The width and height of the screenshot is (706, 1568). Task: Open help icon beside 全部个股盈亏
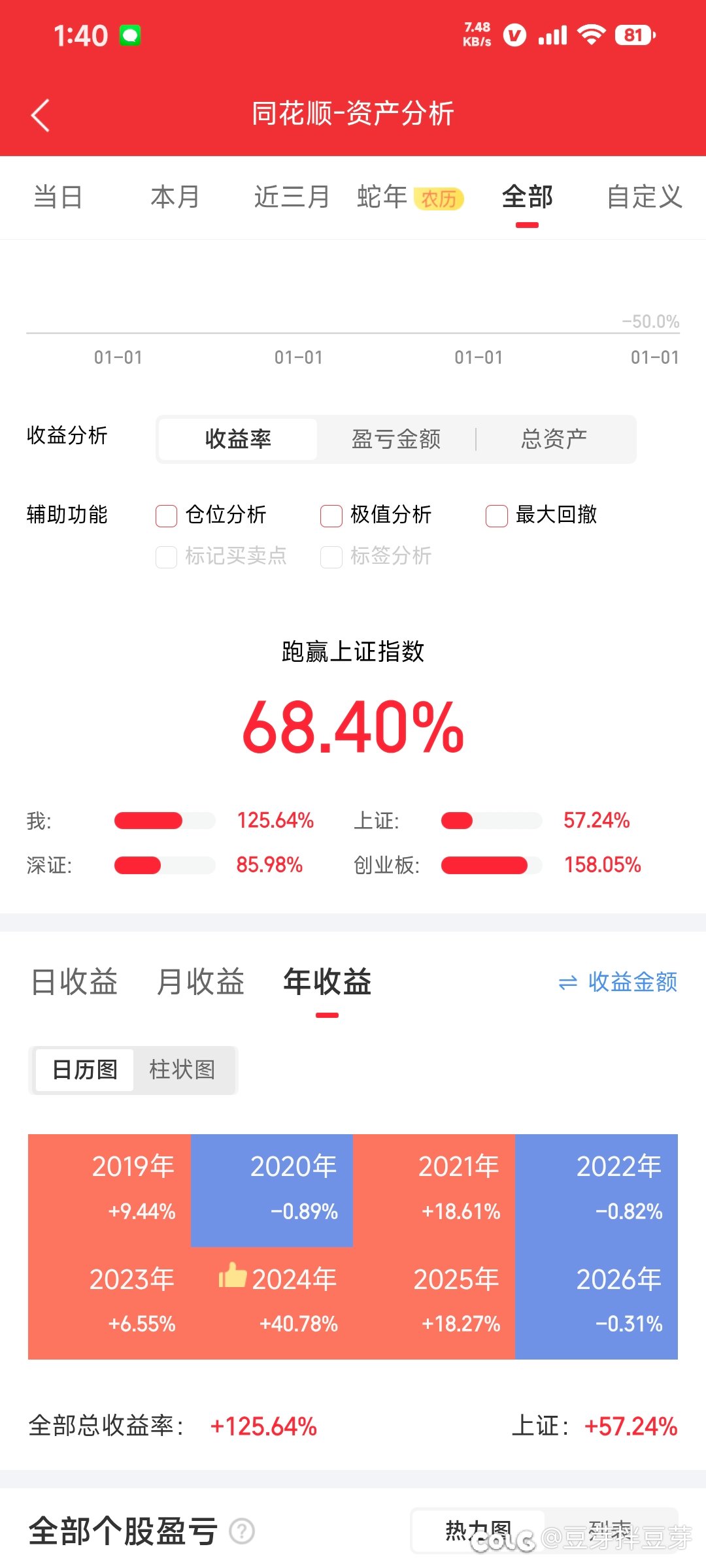242,1531
